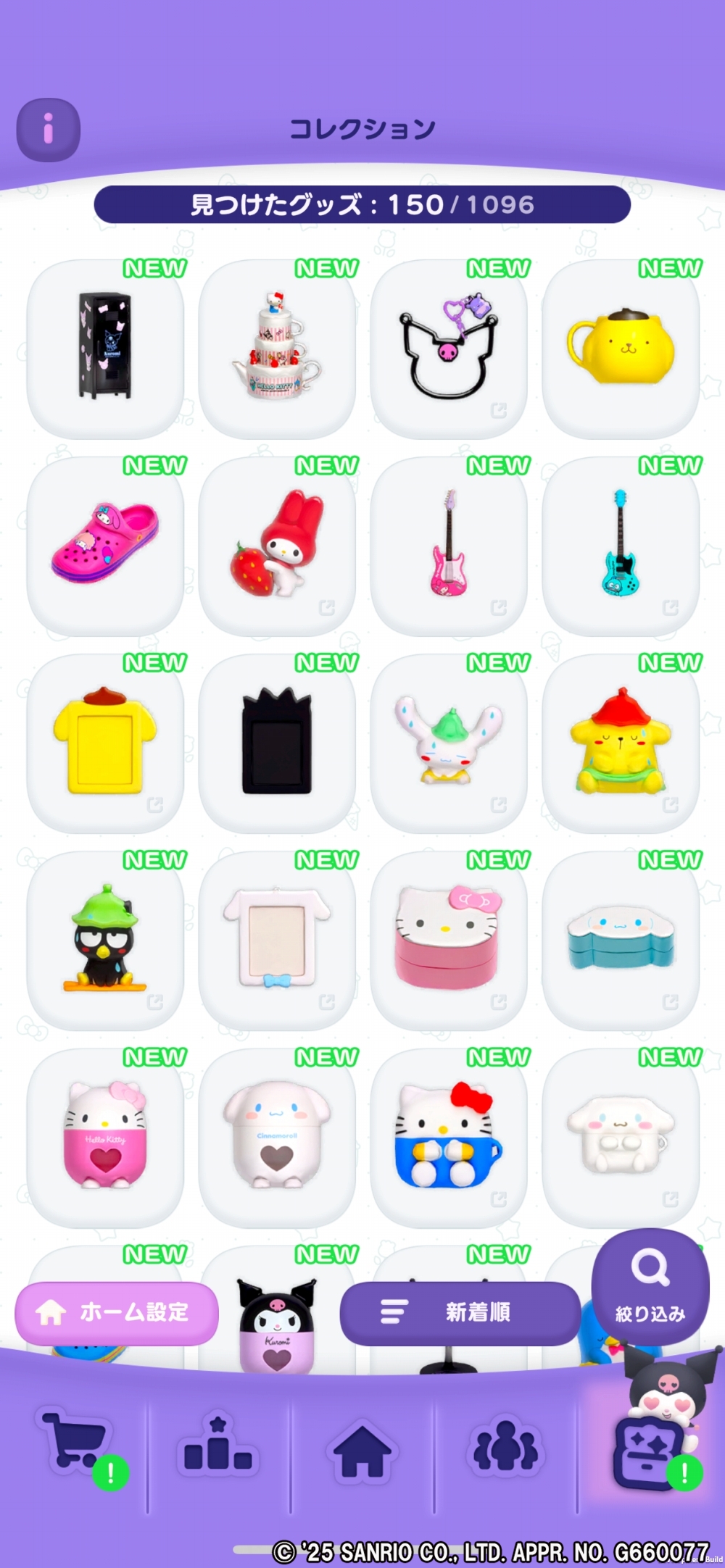Select the Hello Kitty pink round box

(x=449, y=939)
